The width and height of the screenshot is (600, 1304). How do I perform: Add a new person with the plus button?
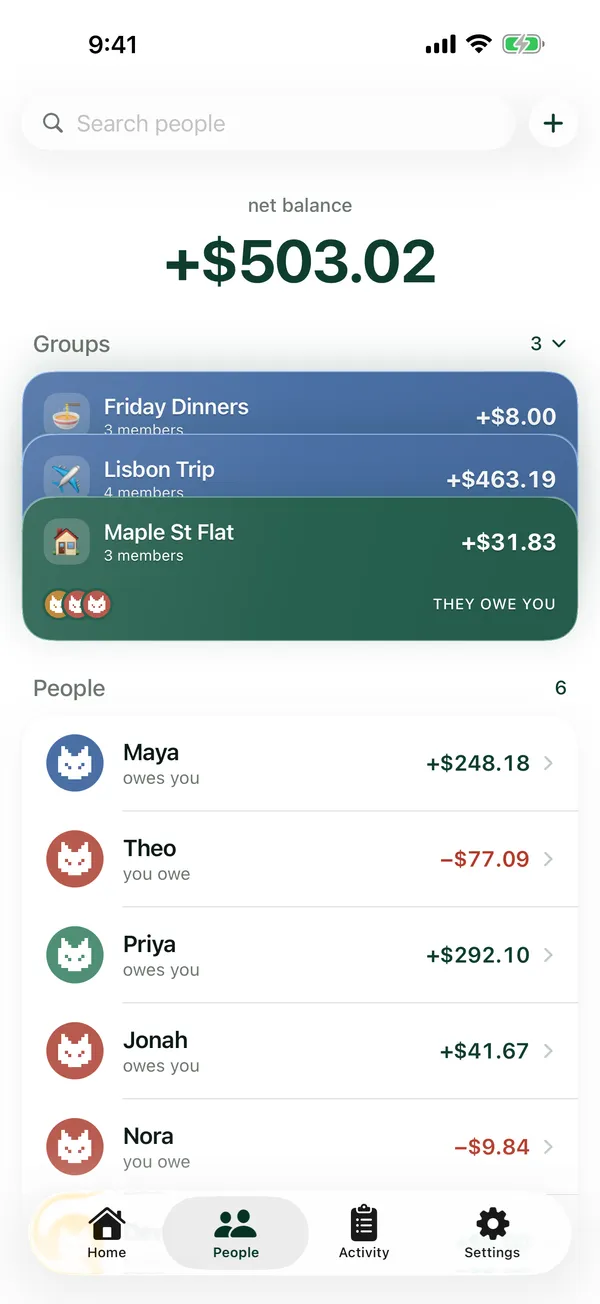(553, 124)
